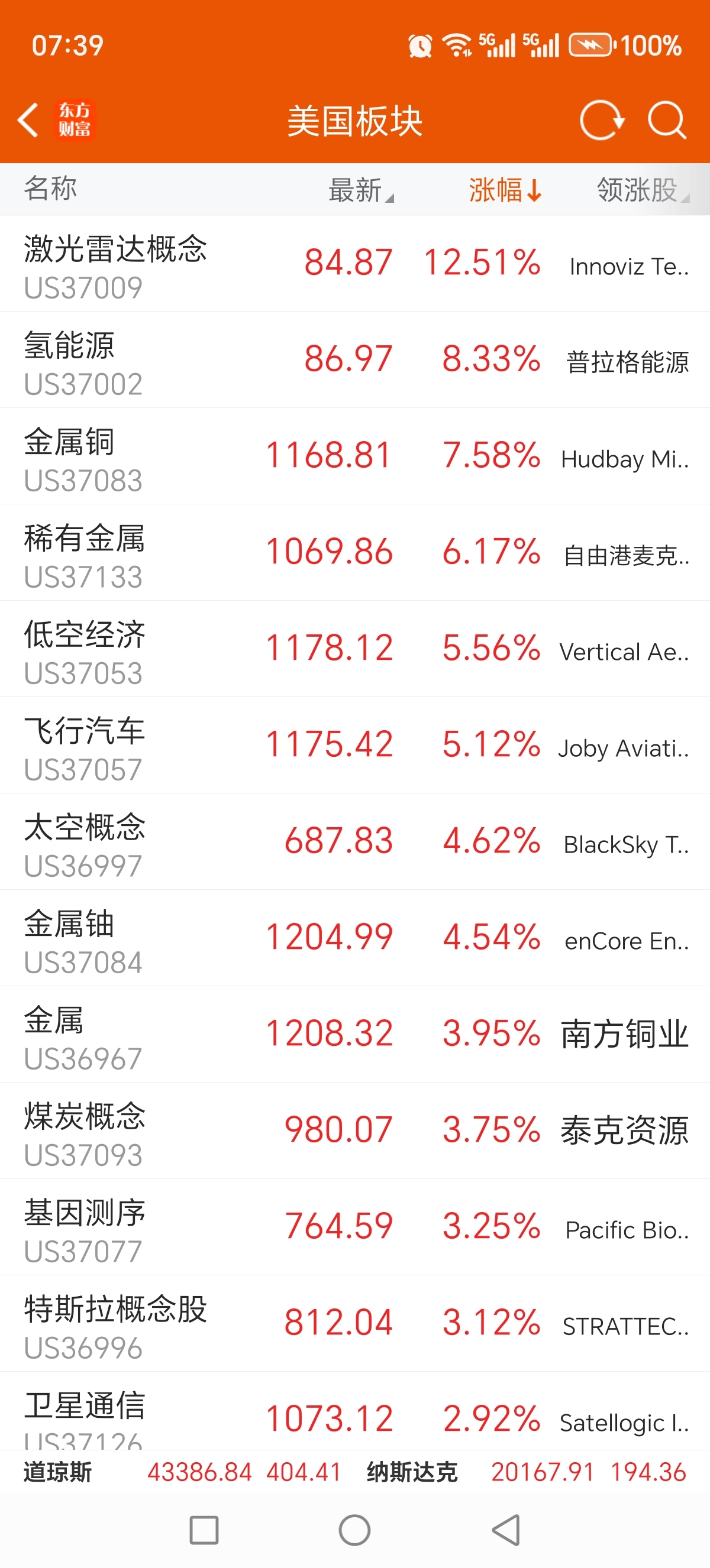710x1568 pixels.
Task: Open the search magnifier icon
Action: (667, 120)
